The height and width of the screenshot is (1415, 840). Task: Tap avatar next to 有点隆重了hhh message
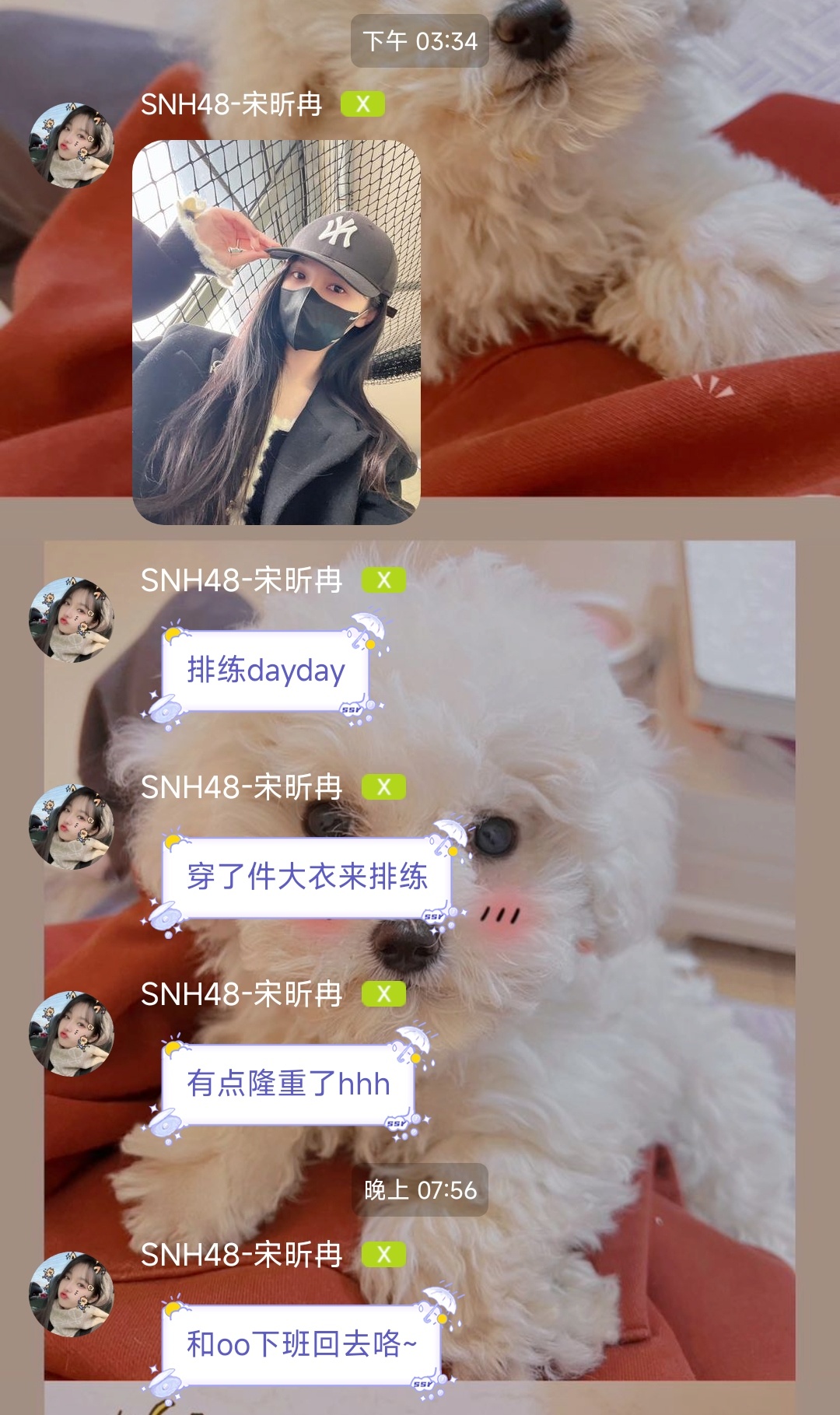pyautogui.click(x=72, y=1034)
